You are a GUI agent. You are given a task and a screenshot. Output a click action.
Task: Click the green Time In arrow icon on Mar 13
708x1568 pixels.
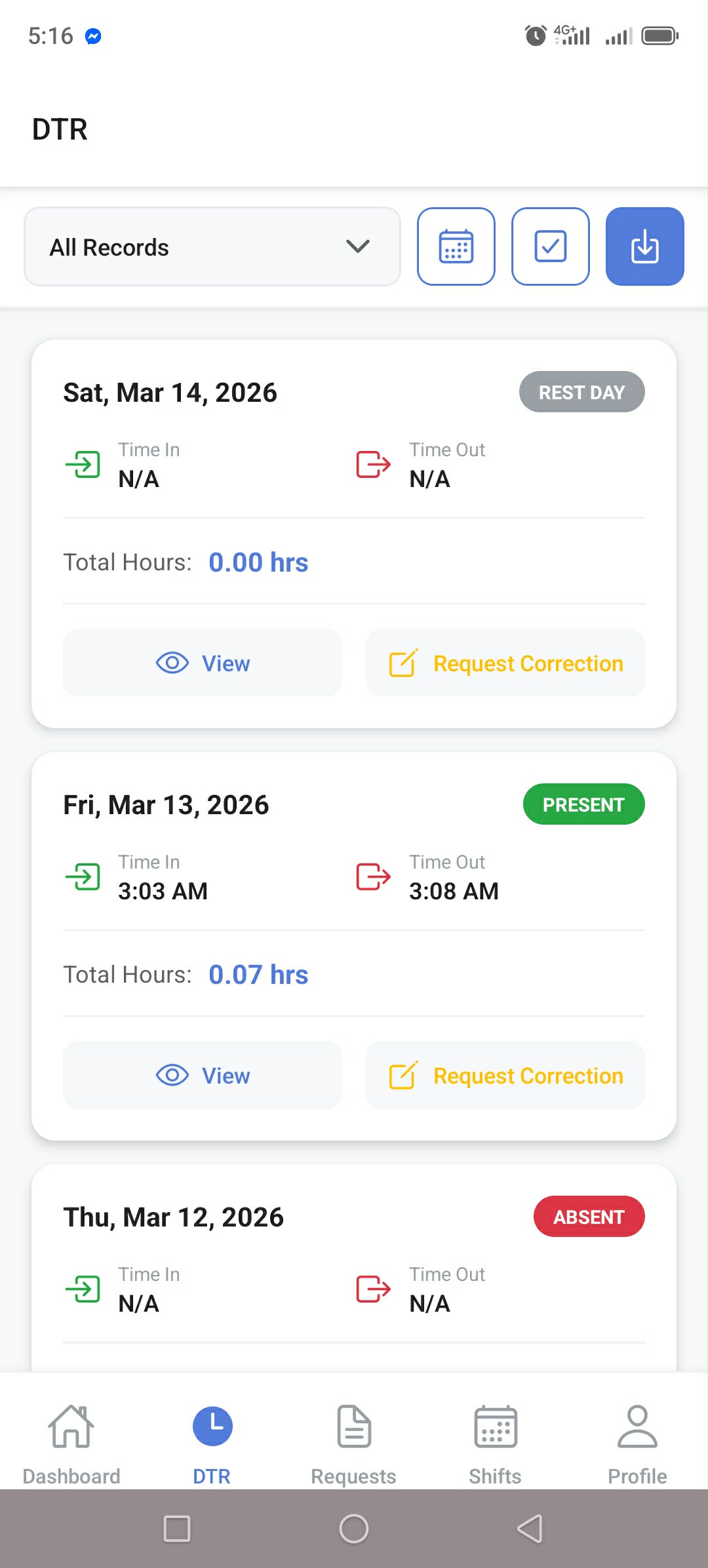tap(83, 876)
